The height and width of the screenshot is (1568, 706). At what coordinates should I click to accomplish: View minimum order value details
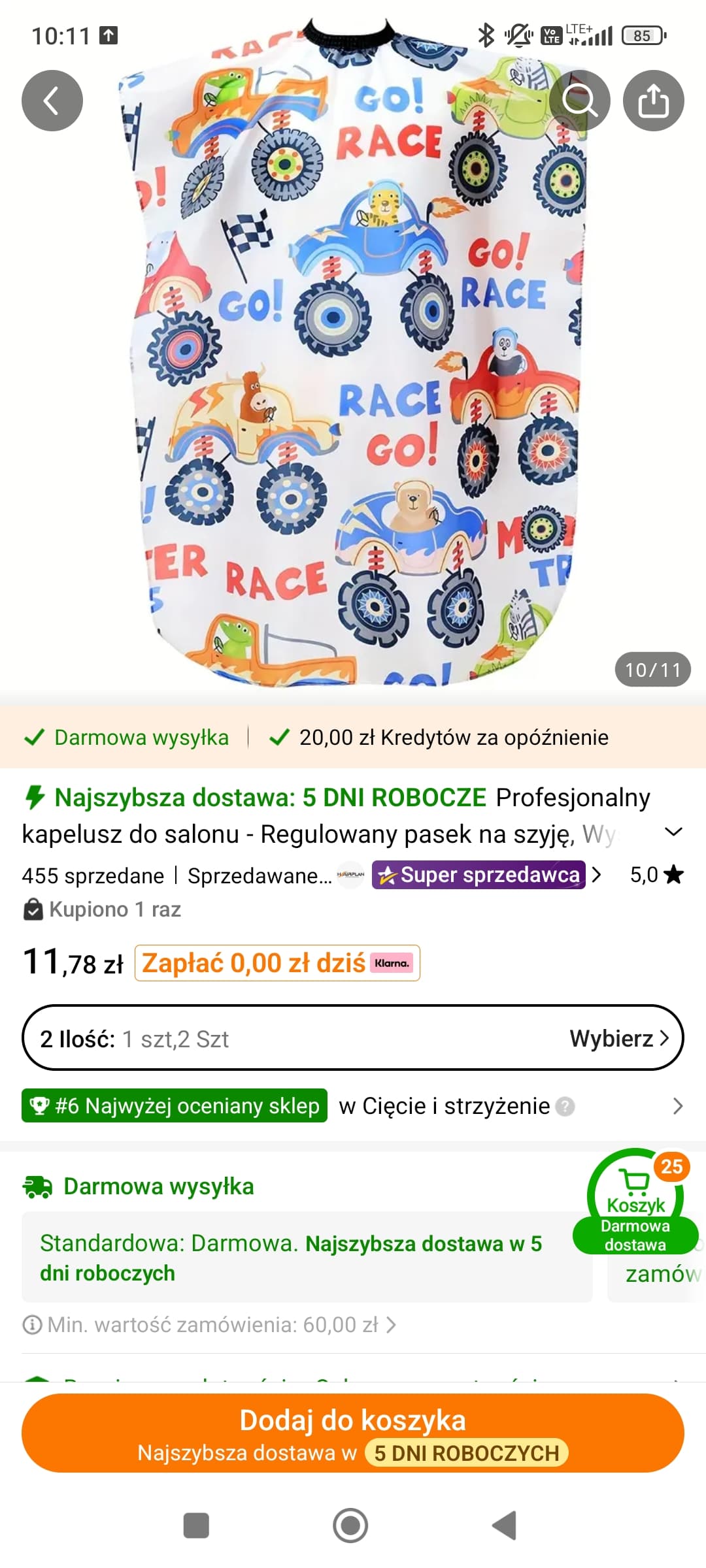[209, 1325]
